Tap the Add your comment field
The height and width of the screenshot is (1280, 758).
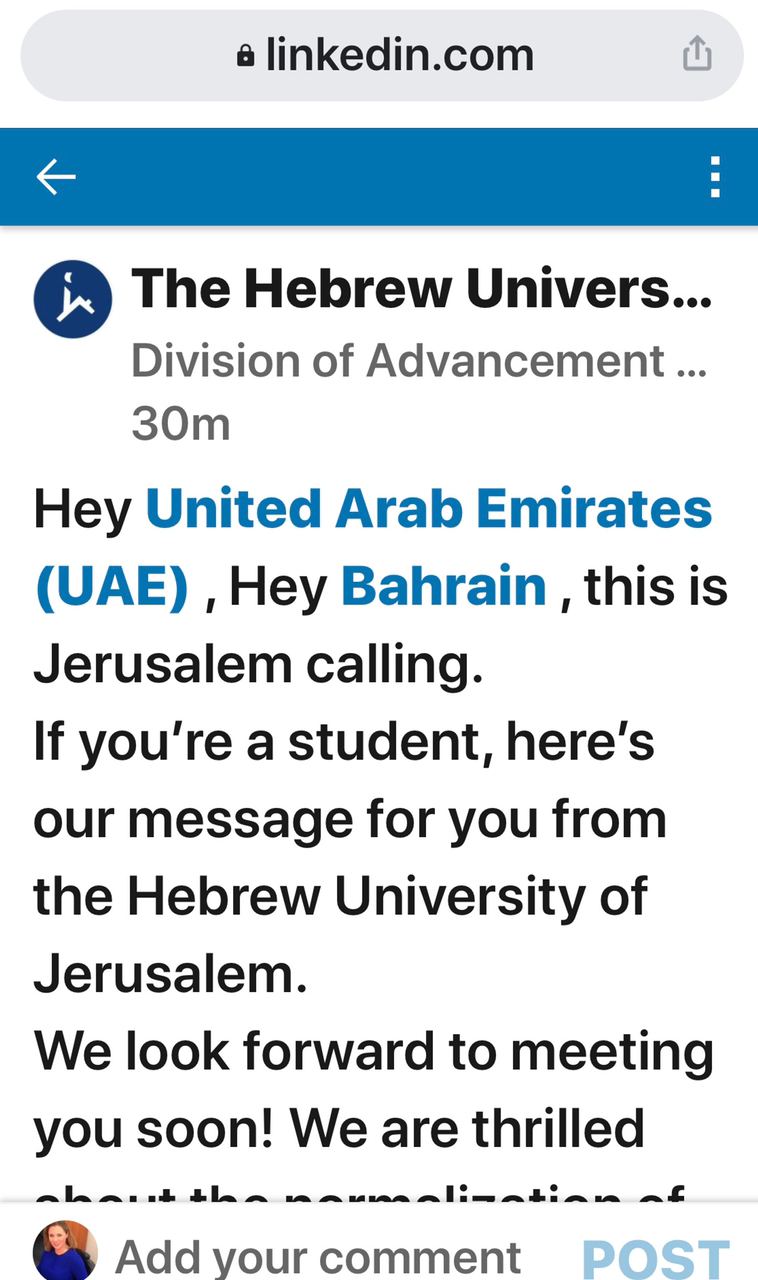[x=318, y=1256]
